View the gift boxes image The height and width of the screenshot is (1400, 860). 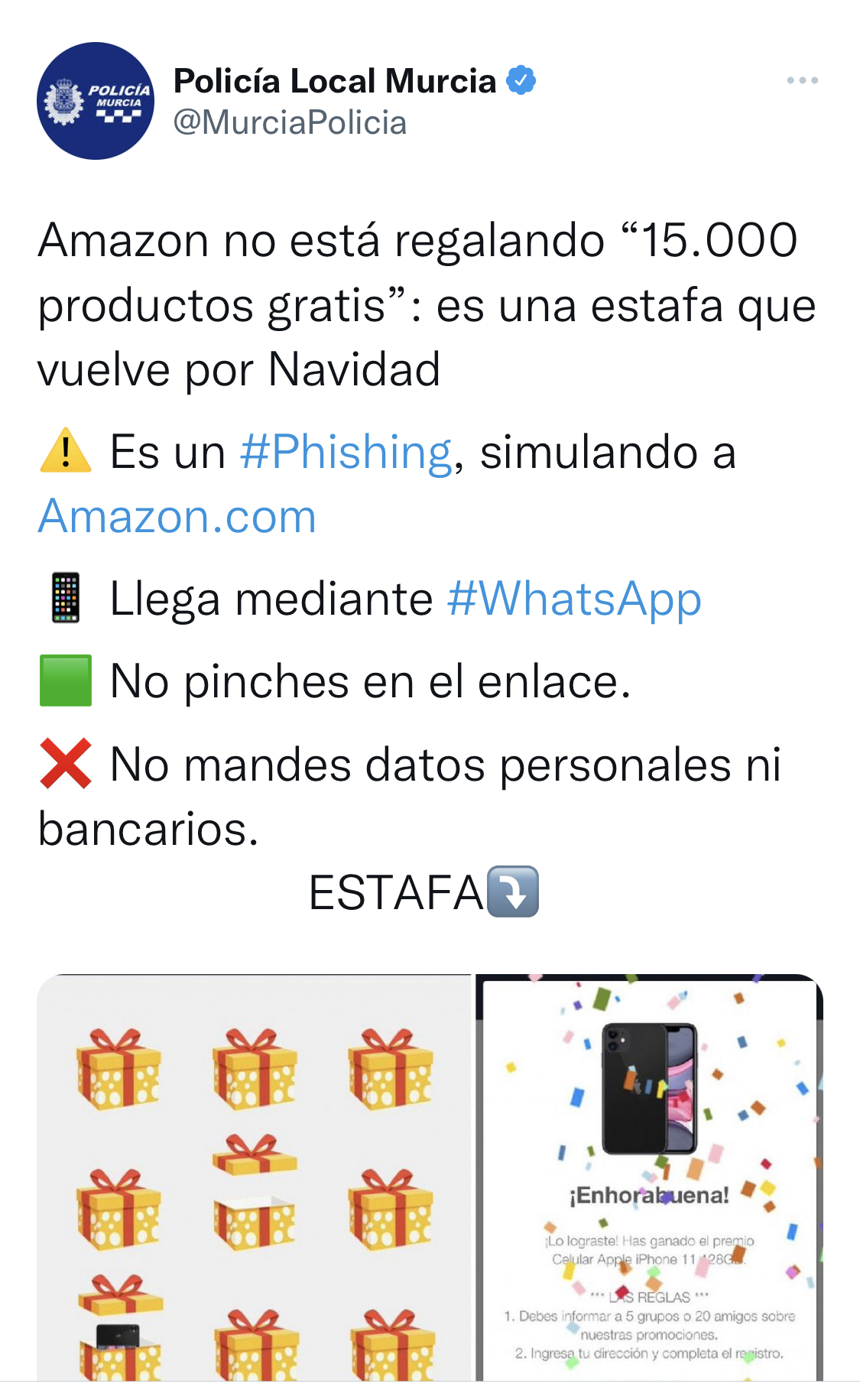click(255, 1177)
